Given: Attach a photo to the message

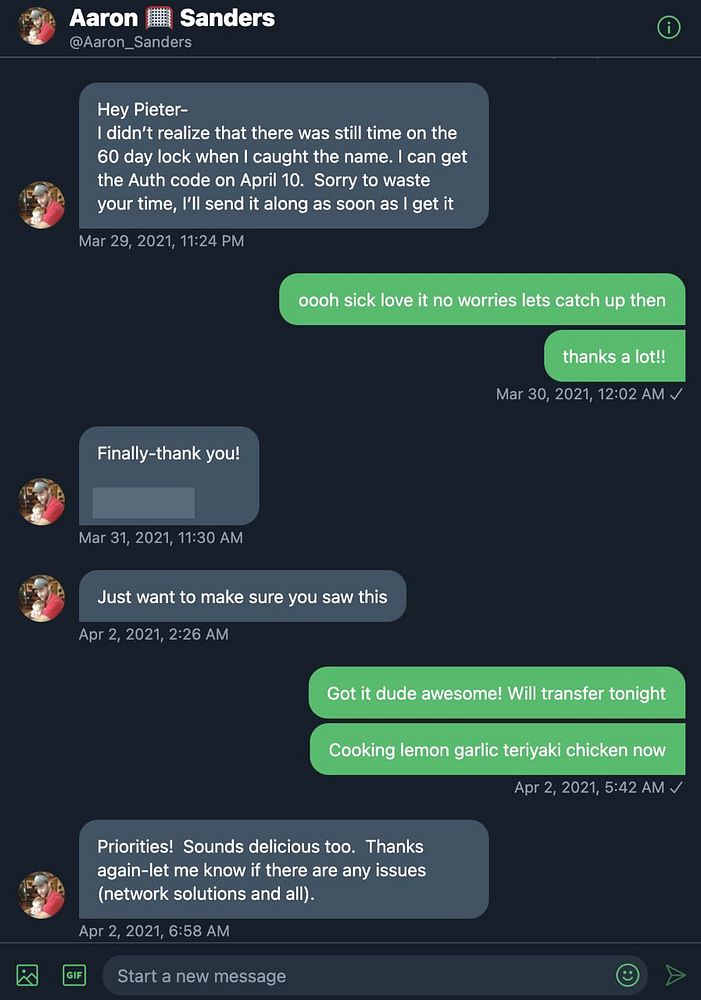Looking at the screenshot, I should [x=27, y=975].
